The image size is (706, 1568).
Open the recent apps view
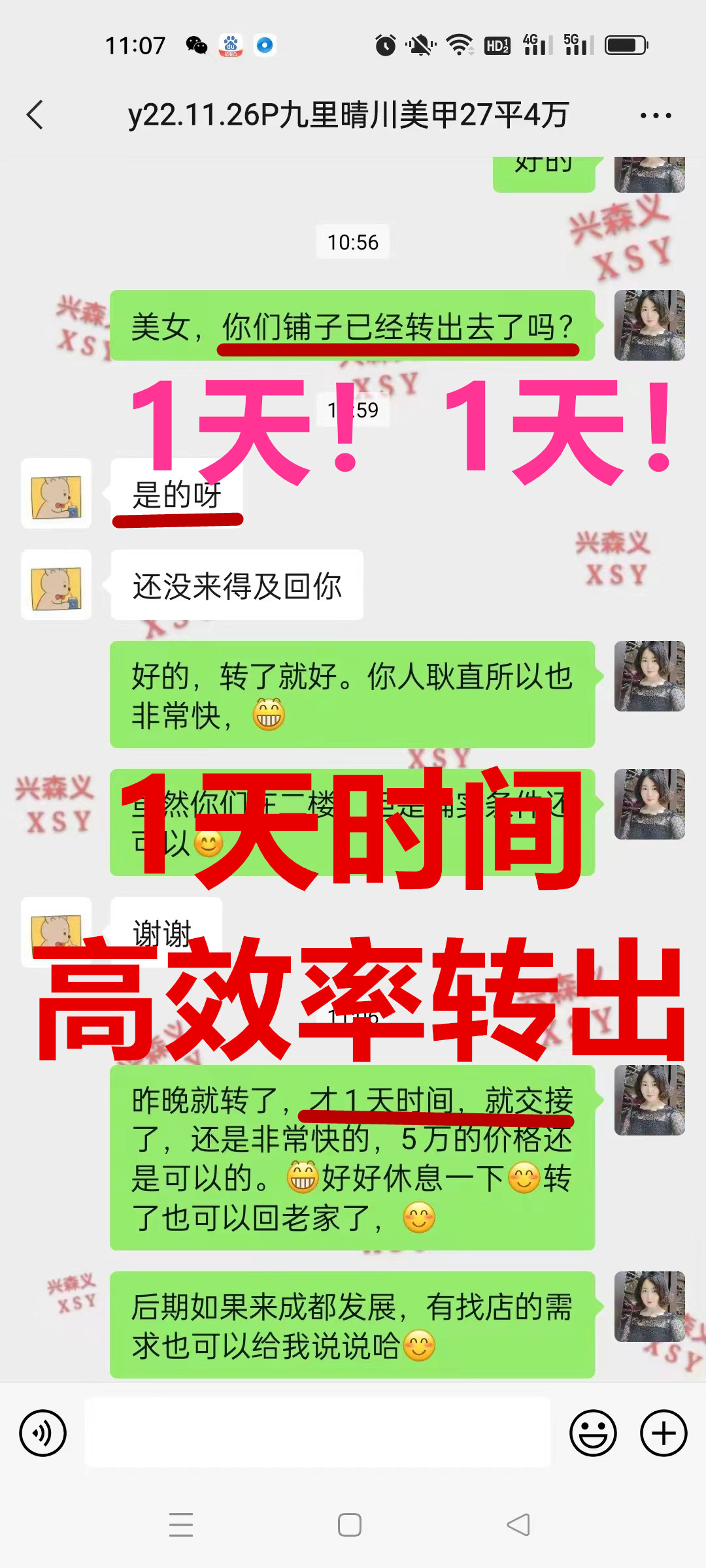(181, 1525)
